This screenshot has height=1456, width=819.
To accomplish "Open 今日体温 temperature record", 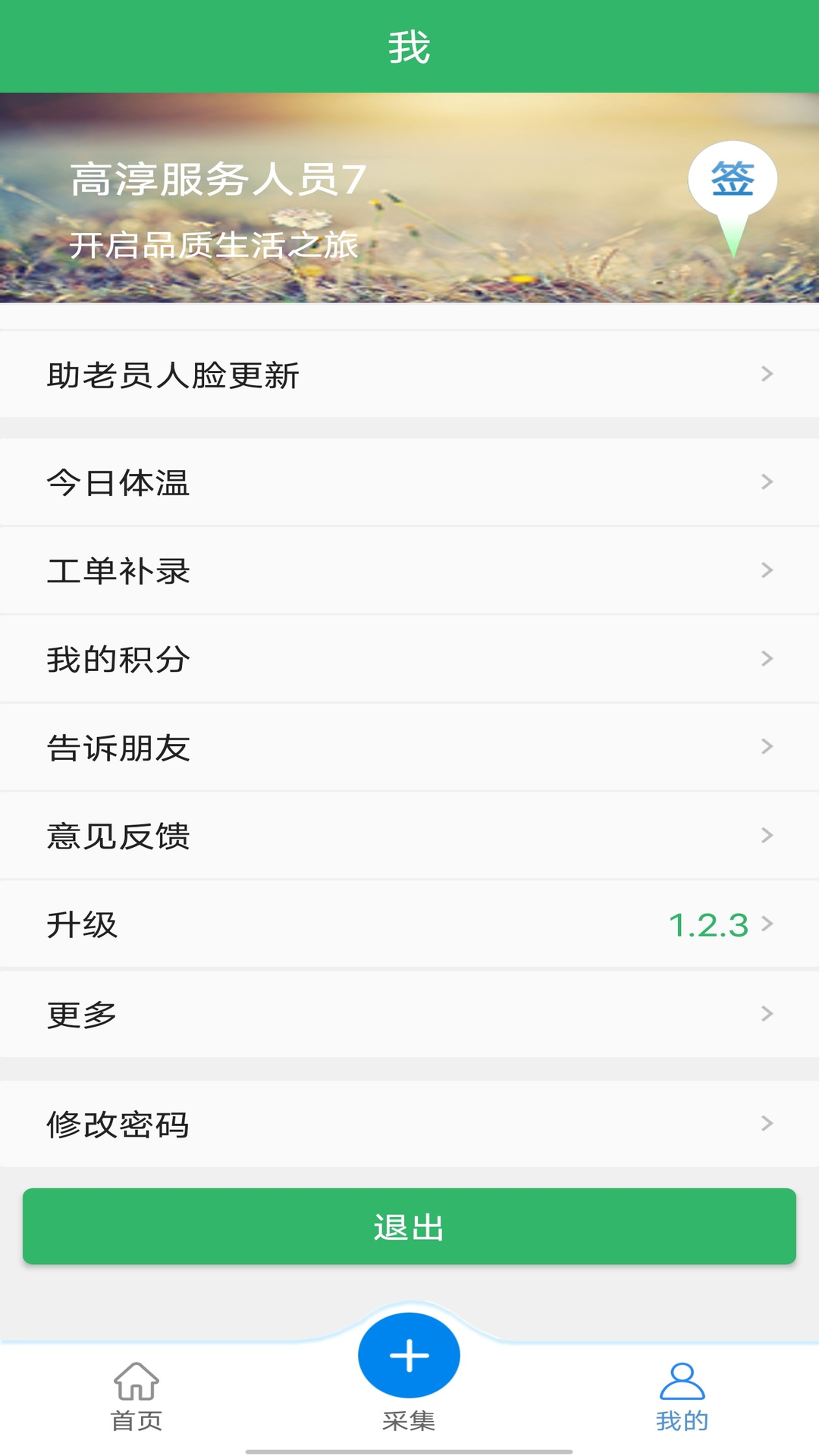I will 409,482.
